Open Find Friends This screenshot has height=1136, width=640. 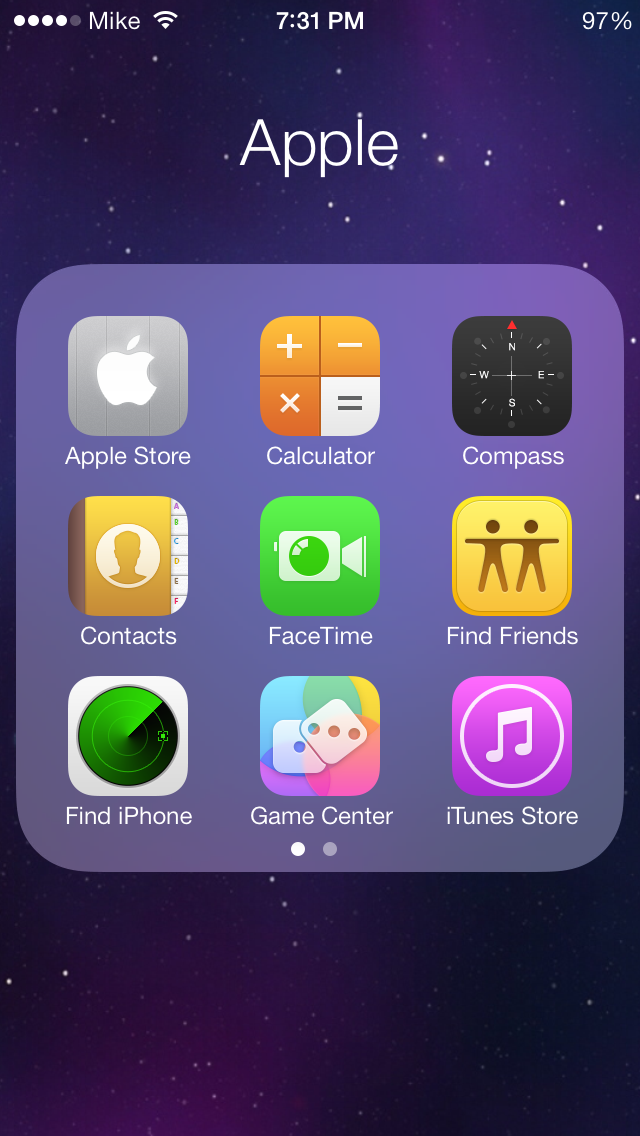(512, 556)
